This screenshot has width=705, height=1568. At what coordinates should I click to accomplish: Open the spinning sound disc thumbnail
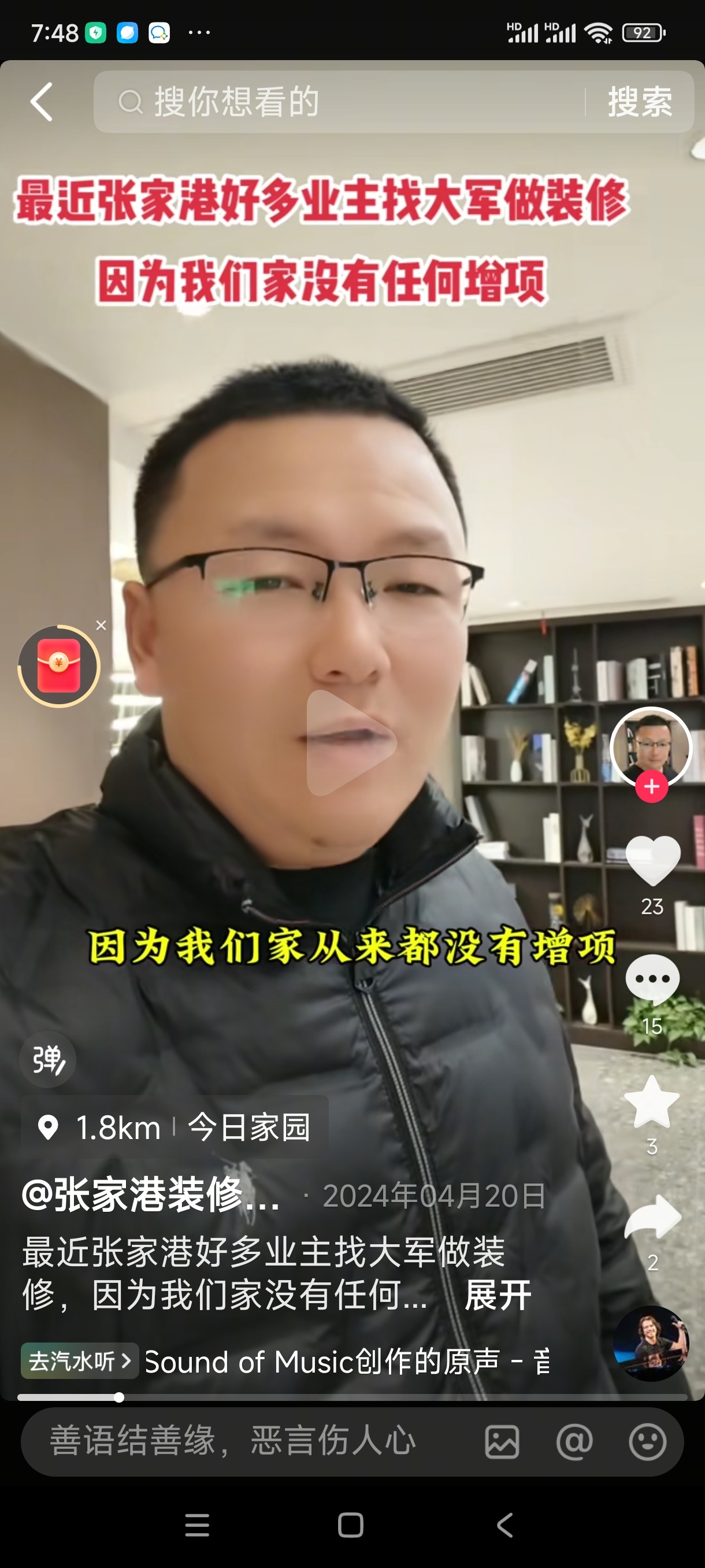click(x=651, y=1344)
